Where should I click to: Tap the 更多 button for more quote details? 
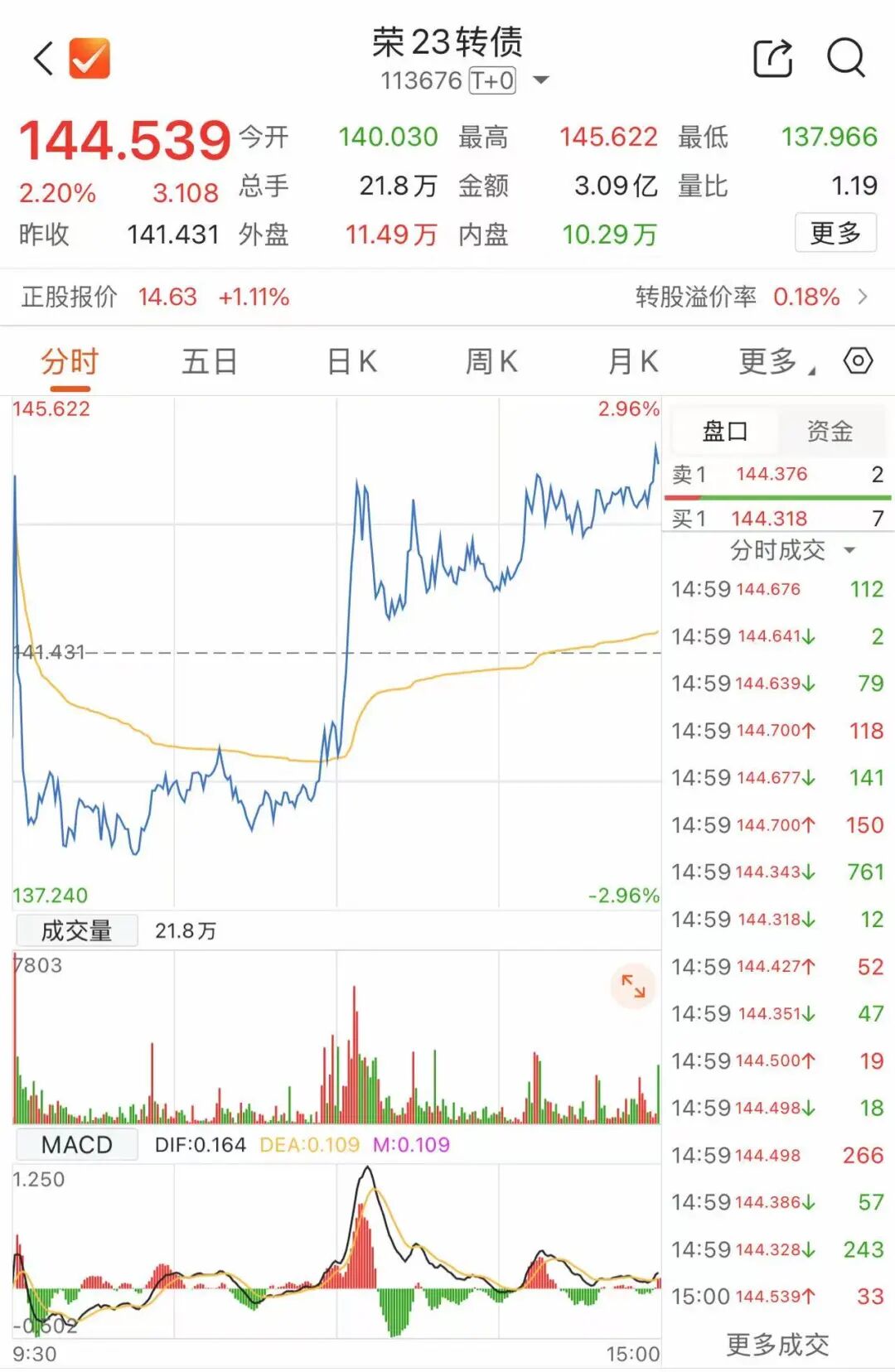pos(835,233)
